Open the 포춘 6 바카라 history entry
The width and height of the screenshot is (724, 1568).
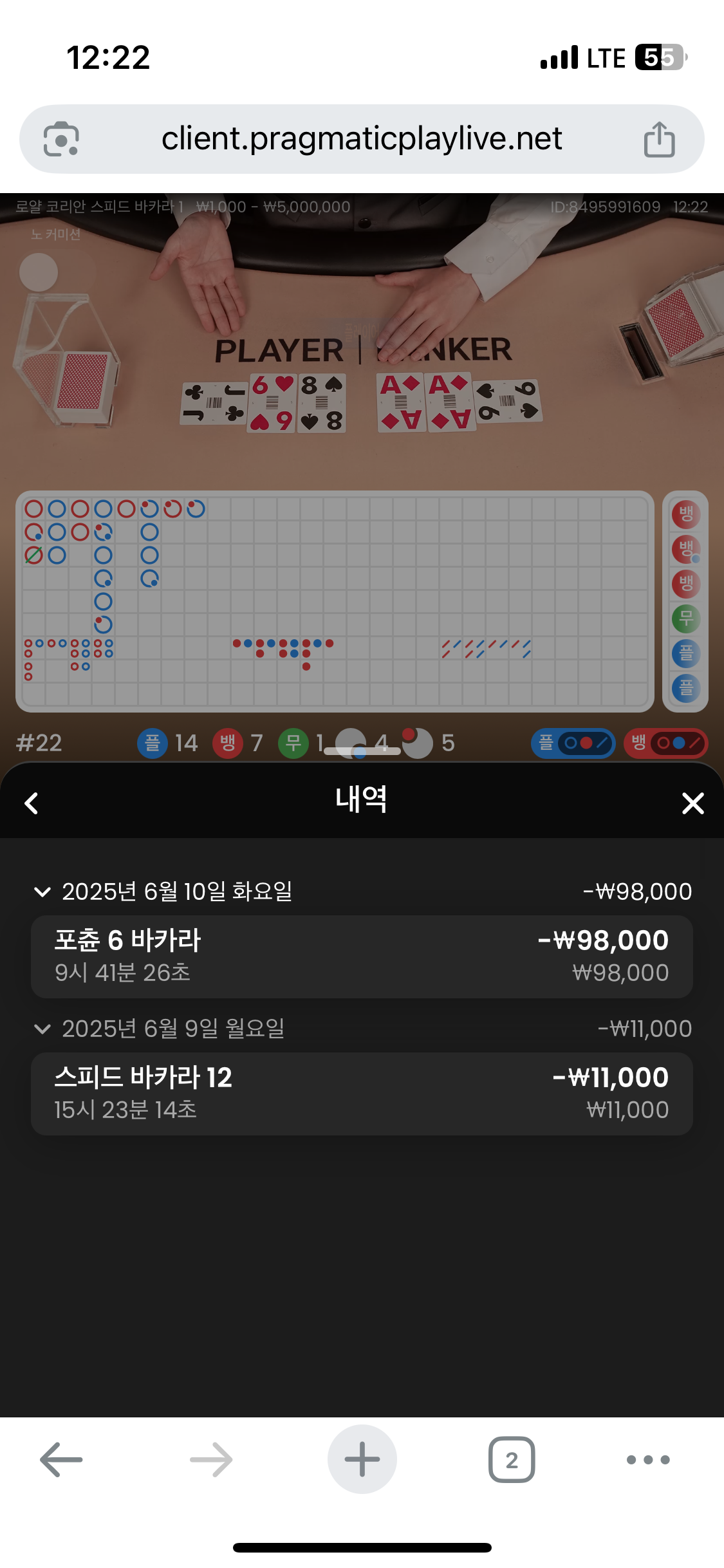(362, 957)
